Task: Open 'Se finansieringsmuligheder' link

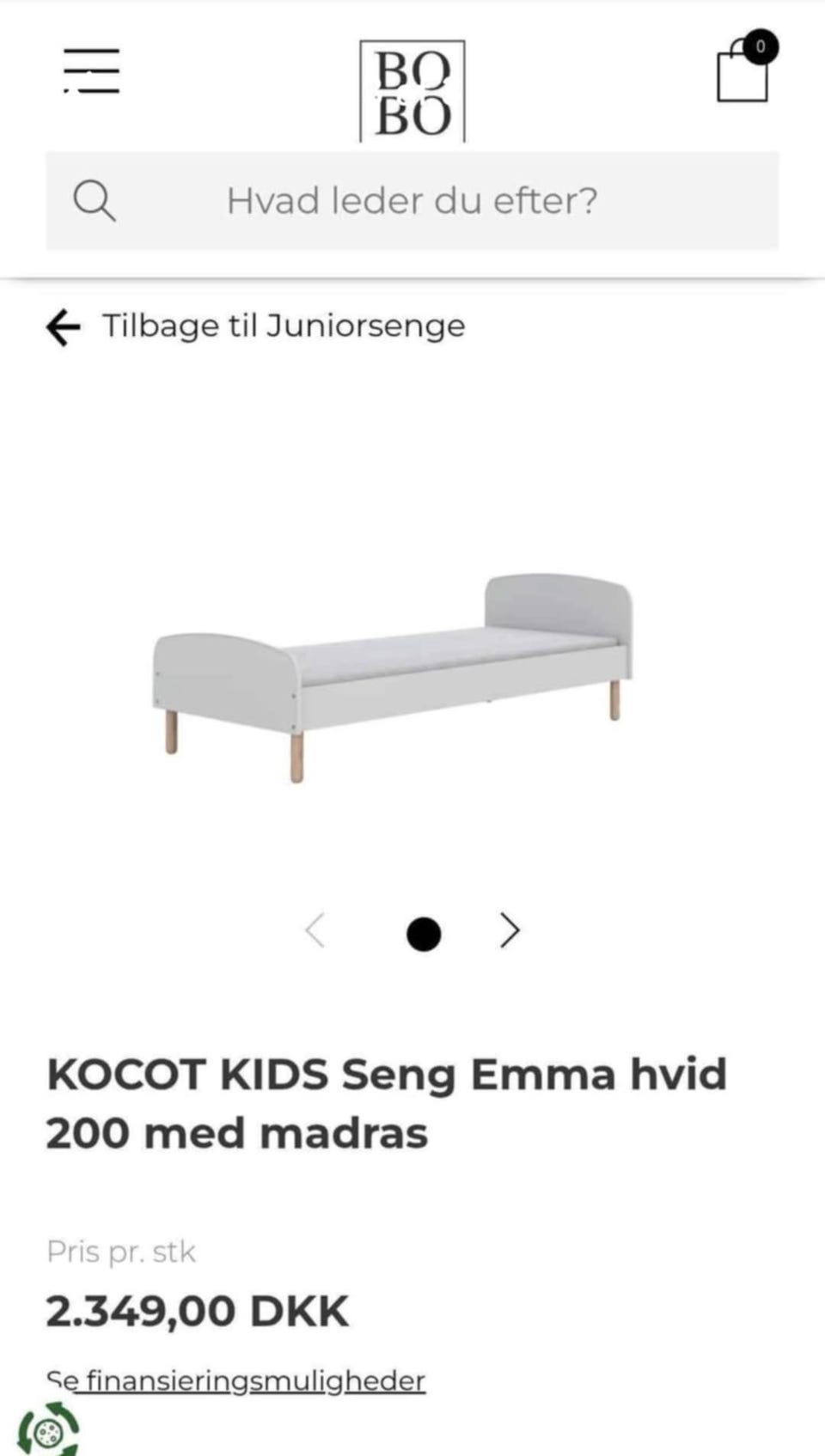Action: (236, 1380)
